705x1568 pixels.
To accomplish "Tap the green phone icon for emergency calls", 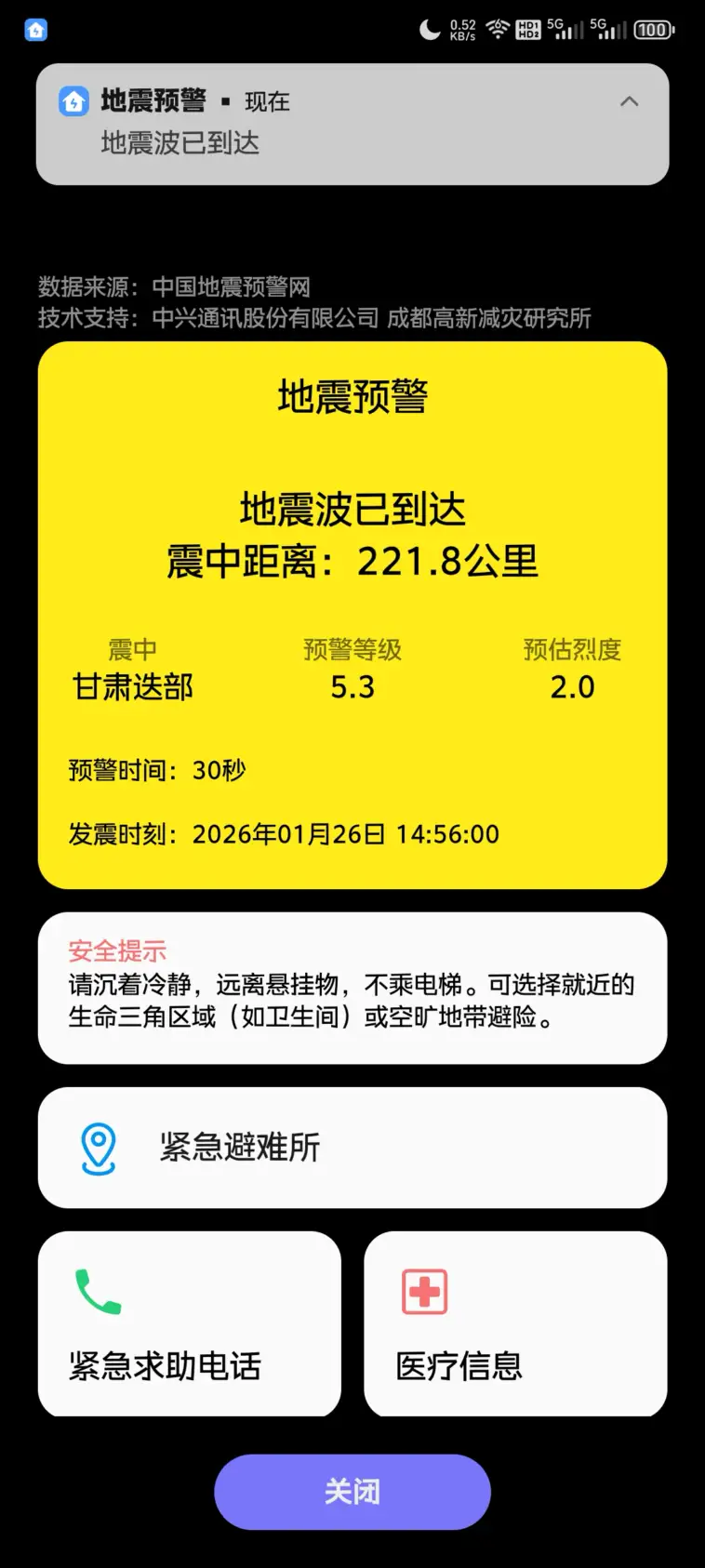I will click(x=95, y=1290).
